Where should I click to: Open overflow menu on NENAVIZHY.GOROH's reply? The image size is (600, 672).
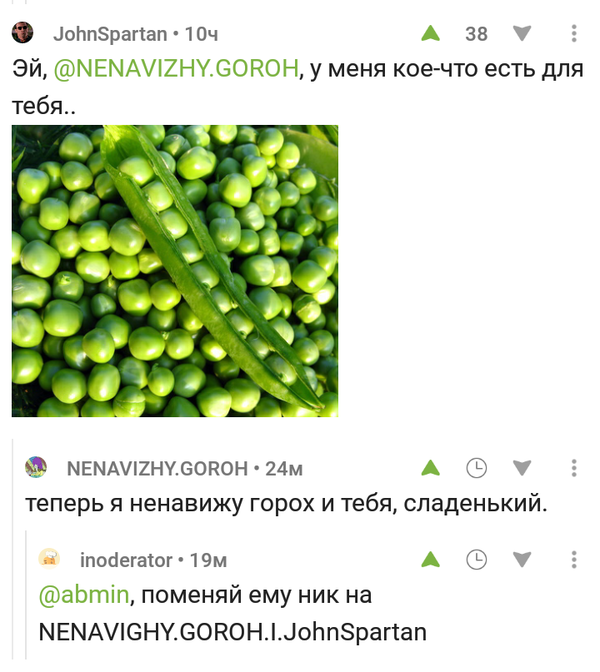574,468
